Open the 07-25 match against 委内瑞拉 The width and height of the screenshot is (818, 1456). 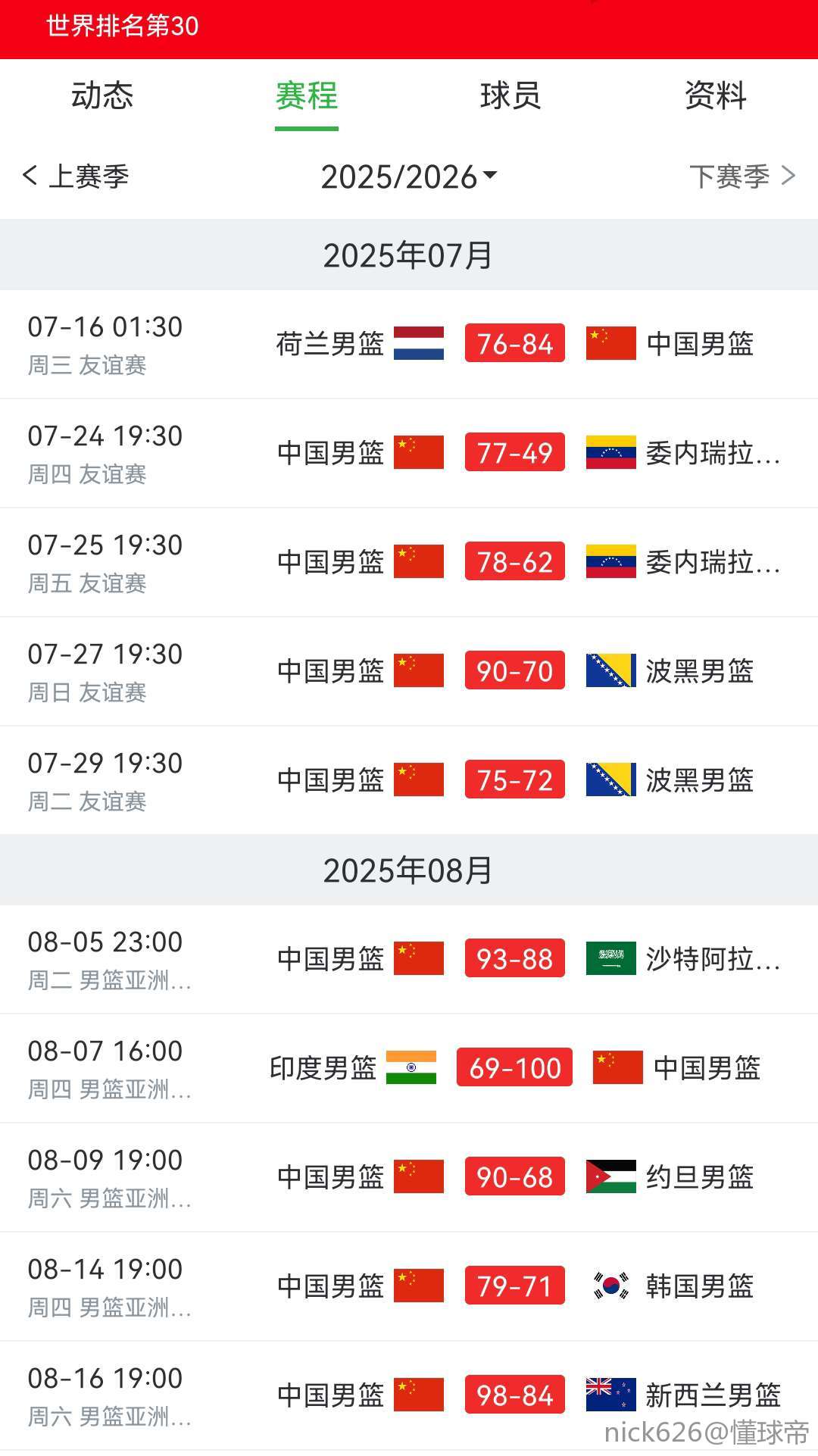coord(409,563)
